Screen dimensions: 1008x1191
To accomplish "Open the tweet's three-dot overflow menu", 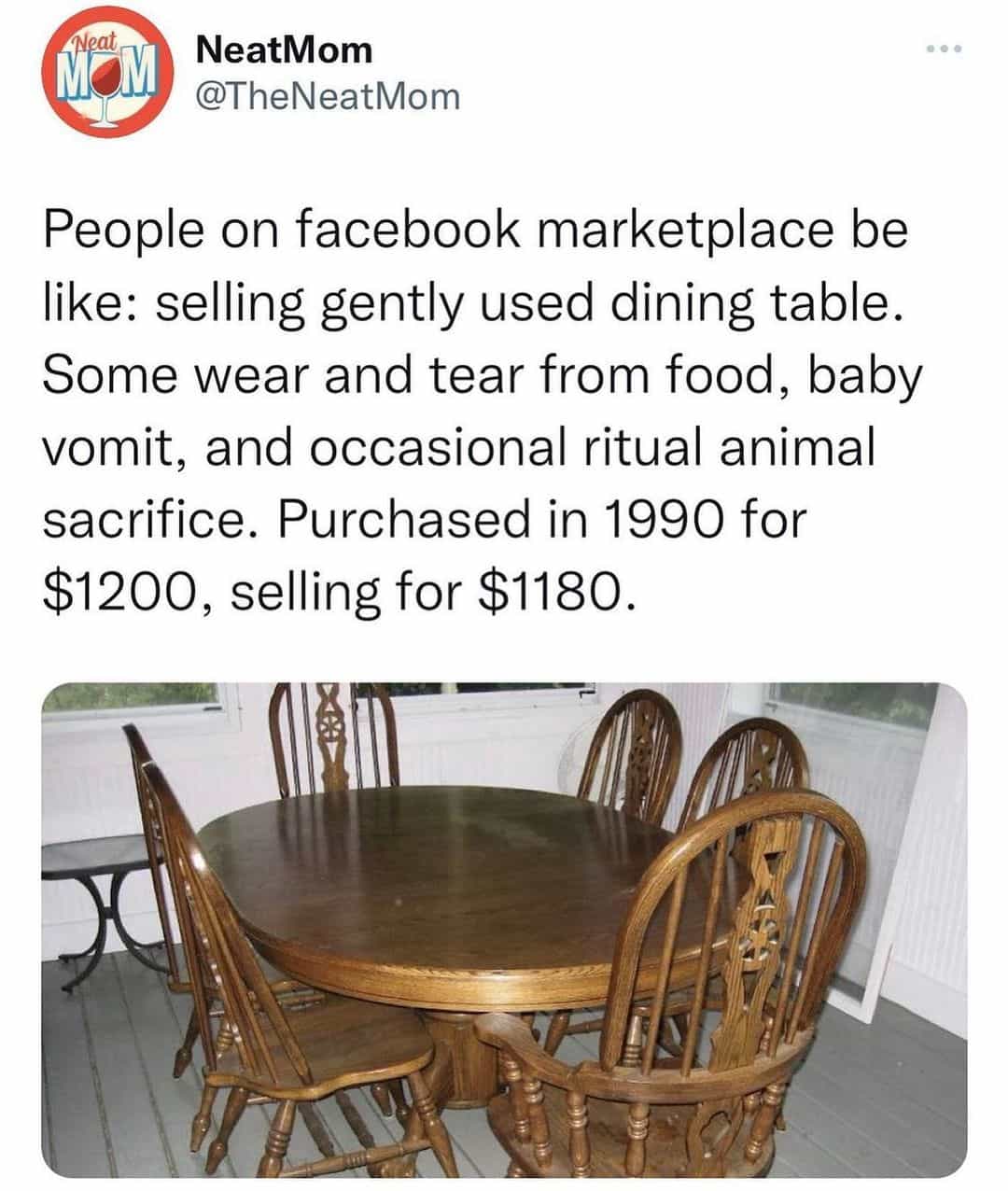I will pos(944,49).
